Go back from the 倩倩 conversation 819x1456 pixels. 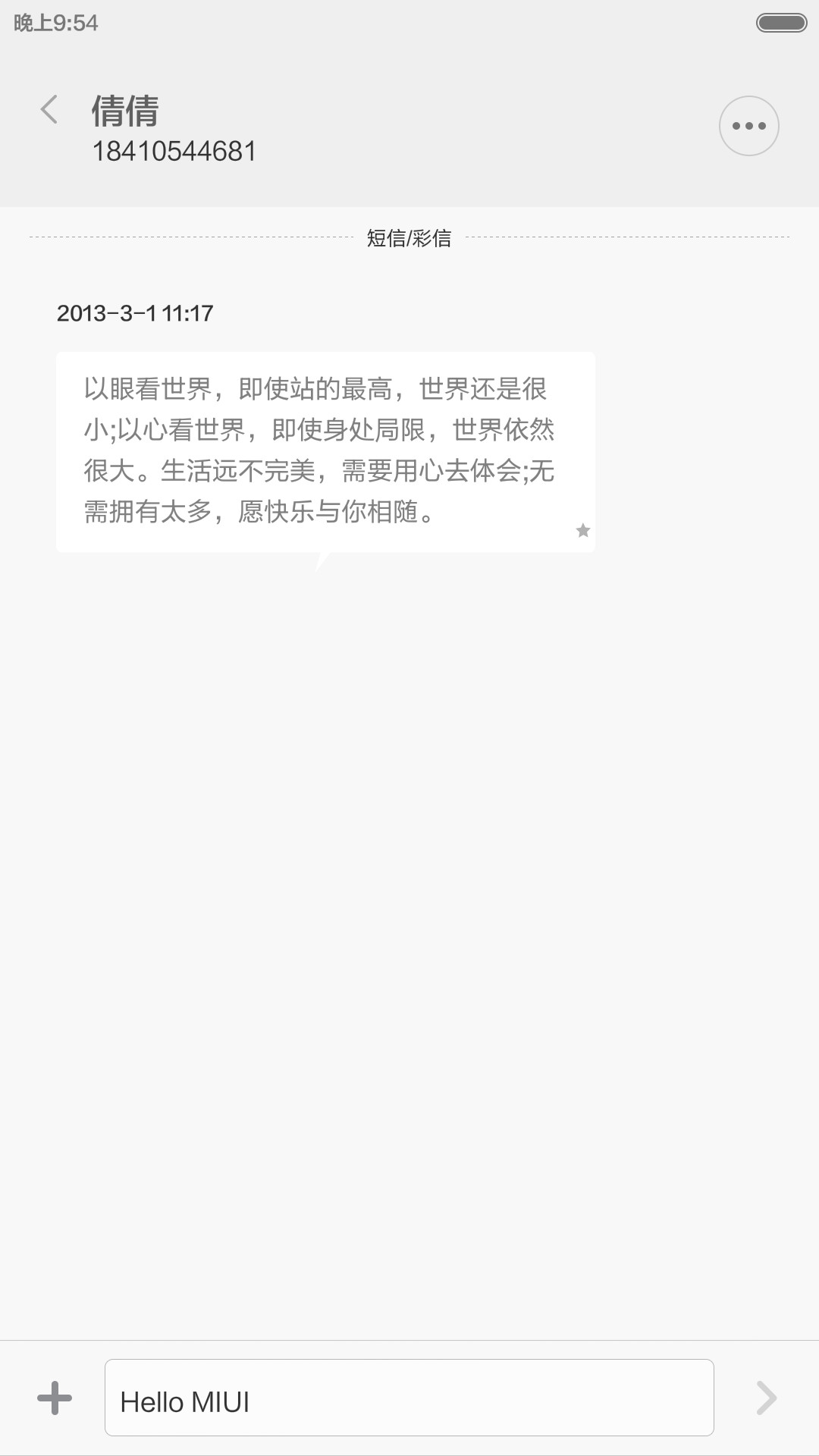click(49, 110)
